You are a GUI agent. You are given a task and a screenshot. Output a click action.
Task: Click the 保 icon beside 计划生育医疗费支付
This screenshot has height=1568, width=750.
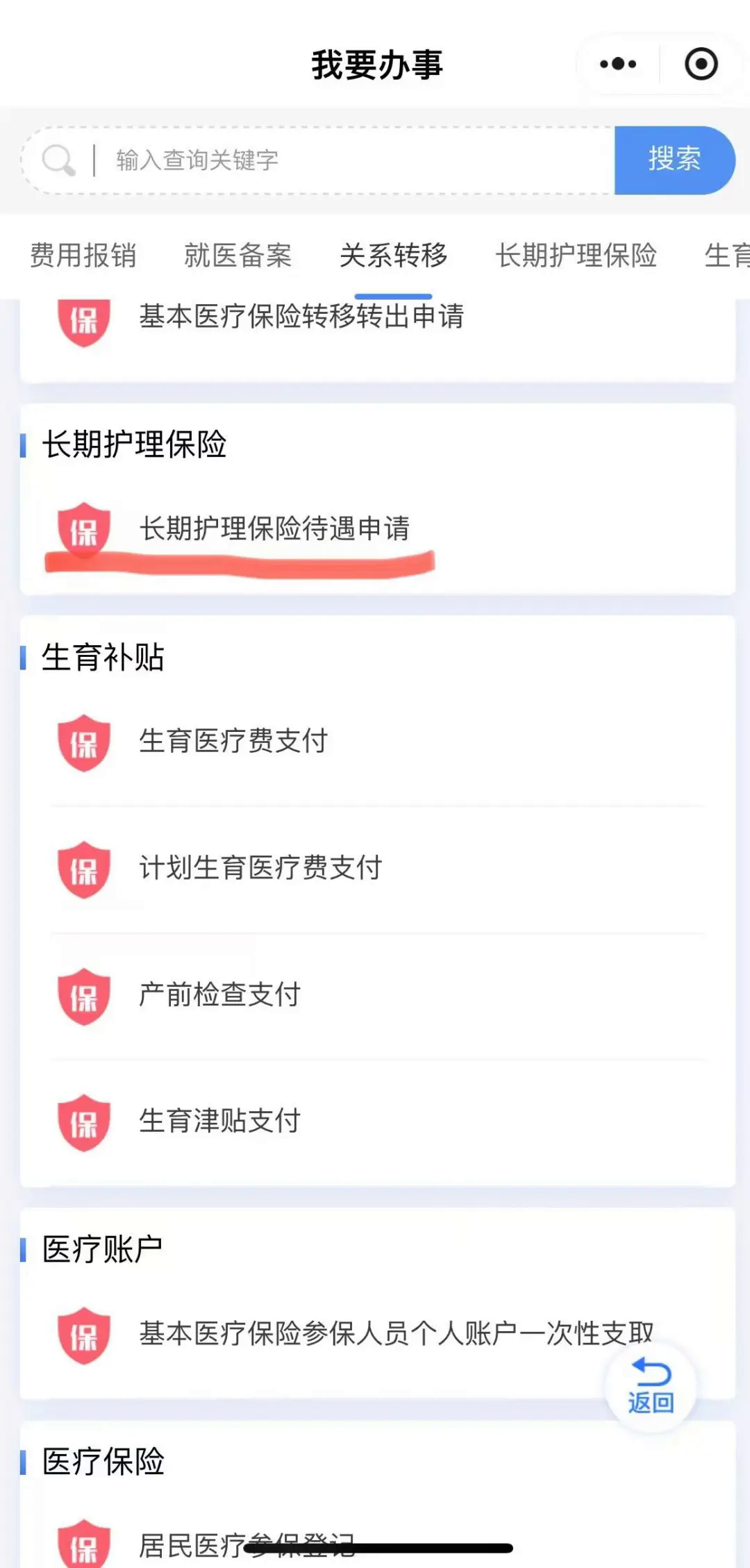click(x=84, y=869)
